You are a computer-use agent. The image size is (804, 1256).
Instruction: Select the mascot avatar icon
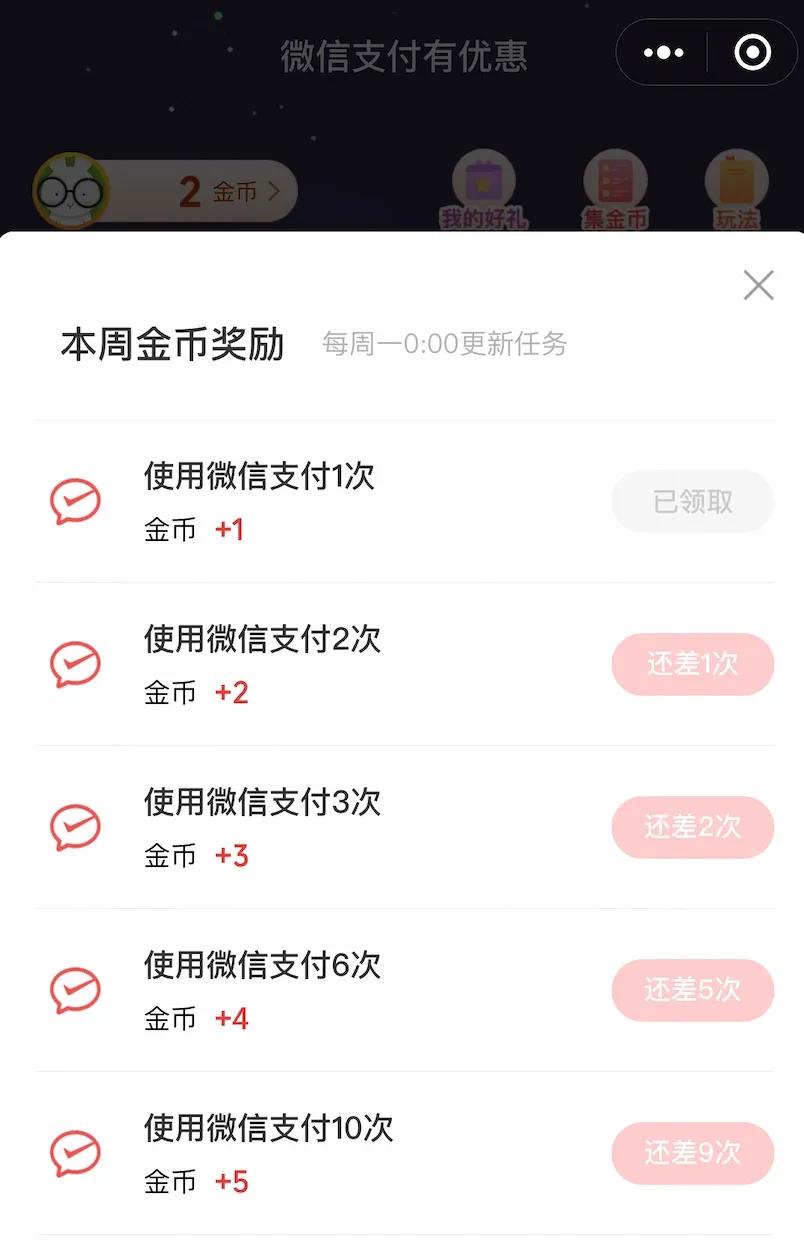[x=70, y=188]
